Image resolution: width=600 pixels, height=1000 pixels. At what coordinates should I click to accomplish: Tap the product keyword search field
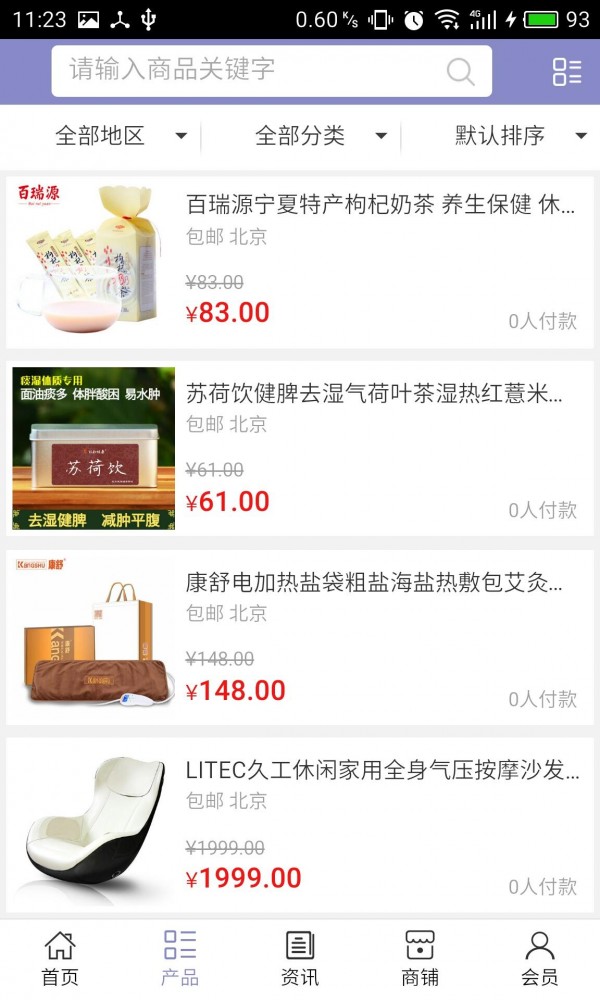pyautogui.click(x=250, y=70)
